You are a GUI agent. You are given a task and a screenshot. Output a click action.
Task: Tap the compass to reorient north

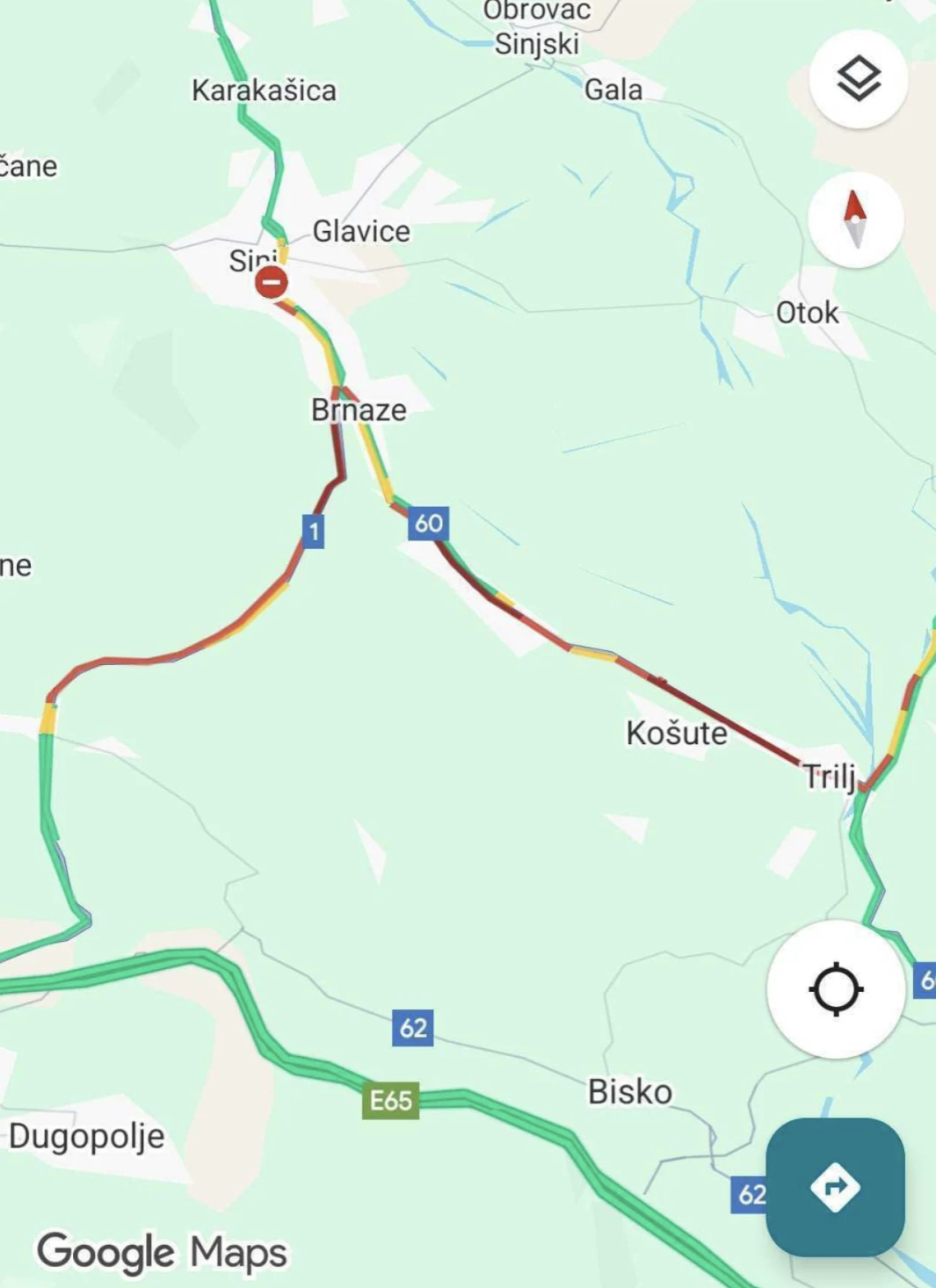855,220
